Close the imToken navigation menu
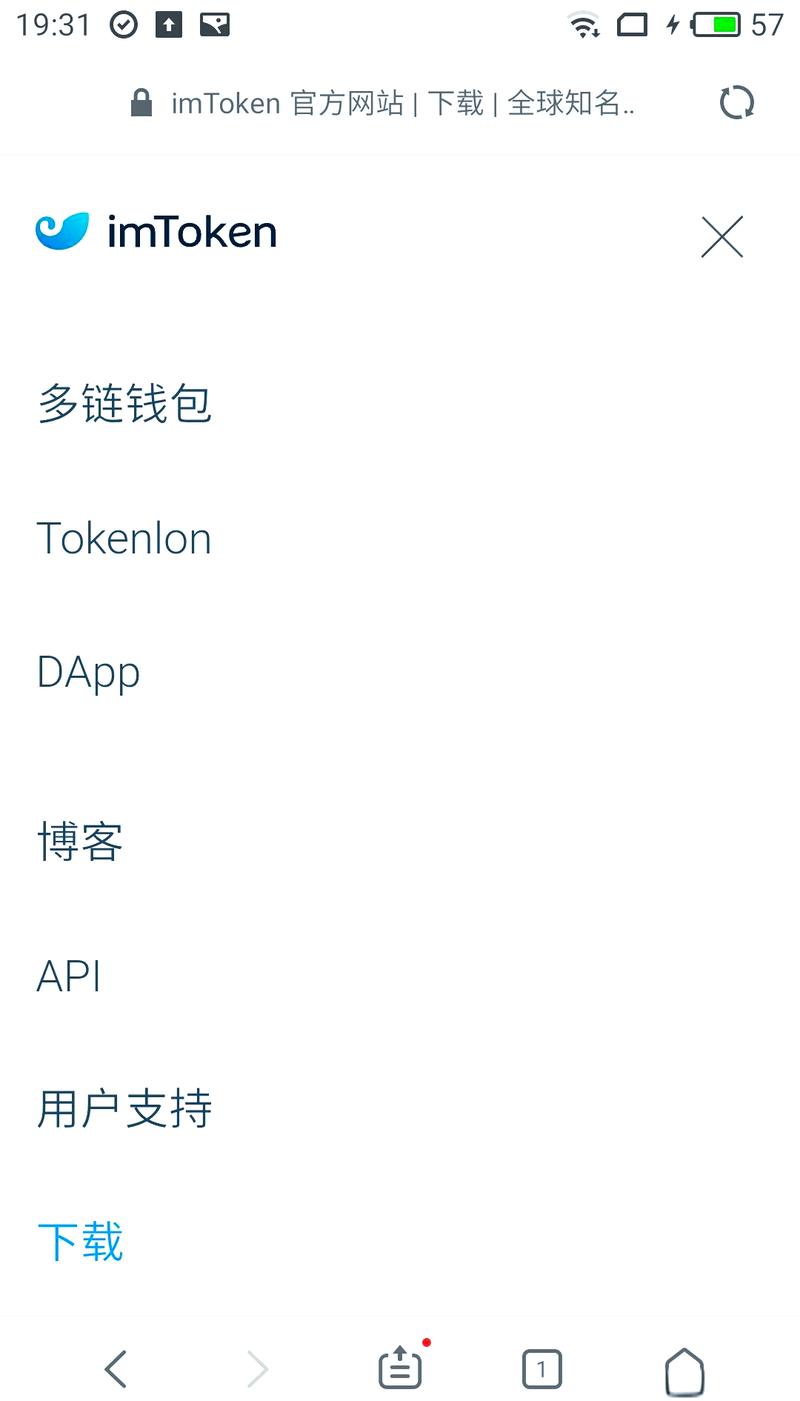 tap(722, 237)
